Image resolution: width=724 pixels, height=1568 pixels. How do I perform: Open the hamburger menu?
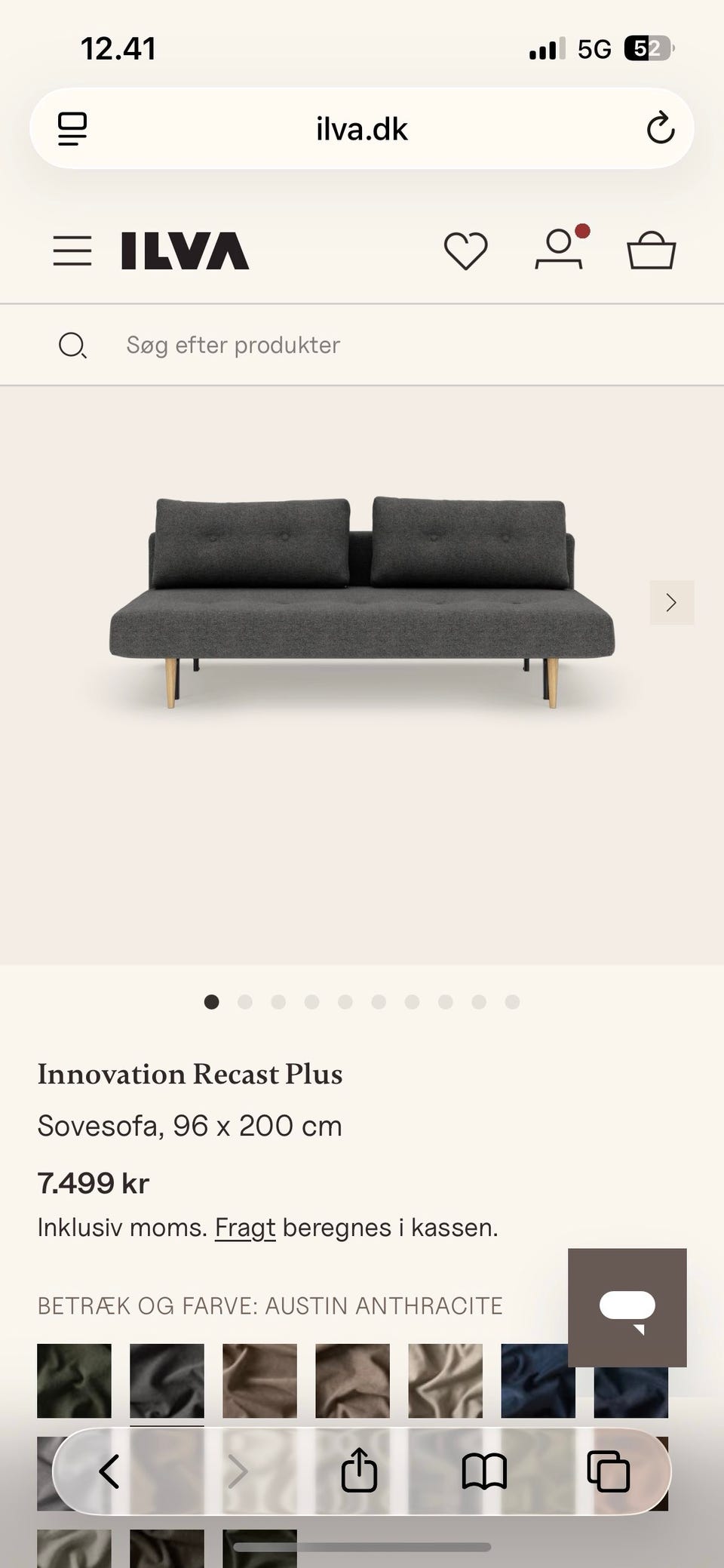coord(72,251)
